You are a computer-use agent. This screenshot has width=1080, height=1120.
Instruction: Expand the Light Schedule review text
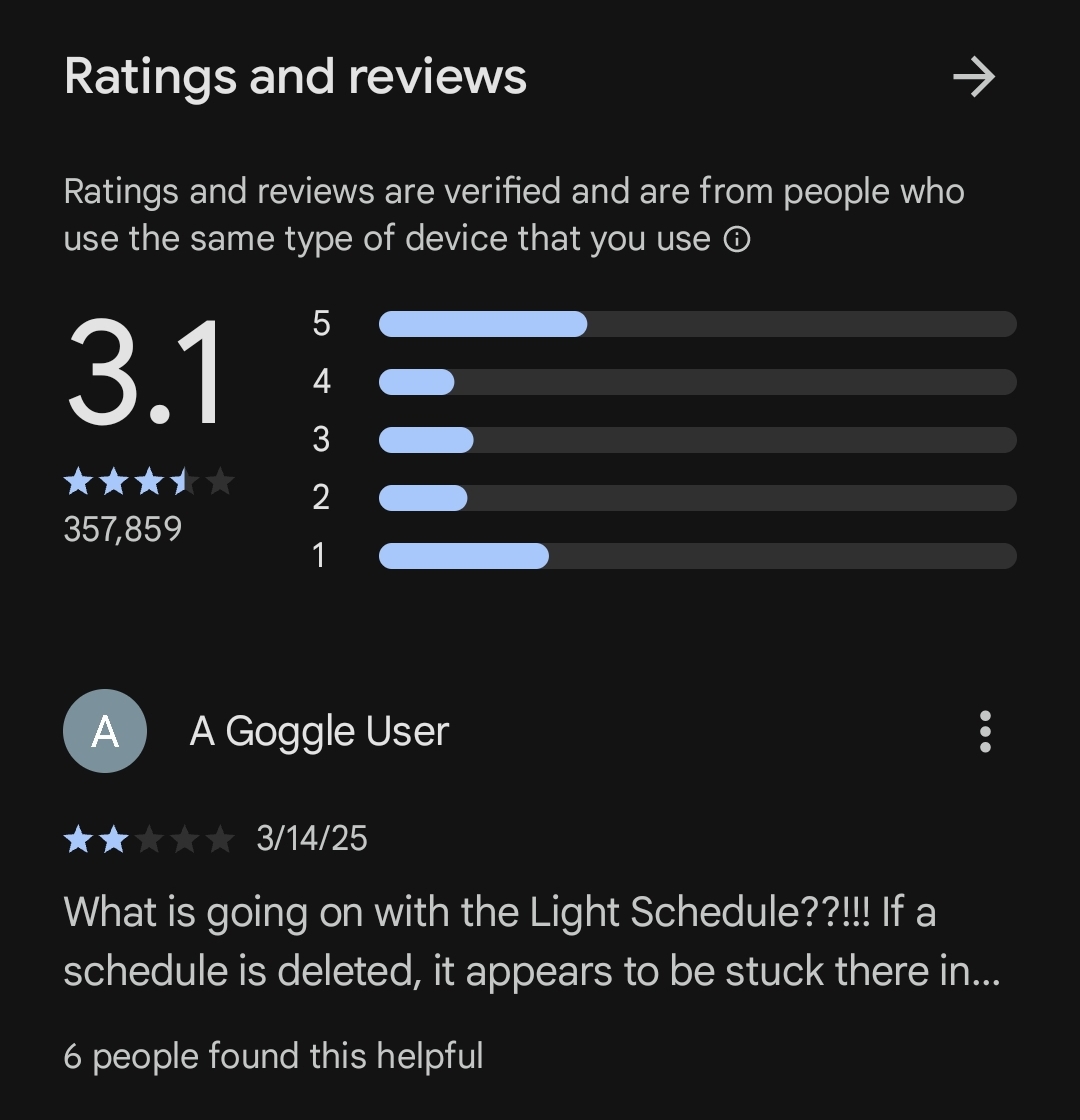tap(532, 942)
